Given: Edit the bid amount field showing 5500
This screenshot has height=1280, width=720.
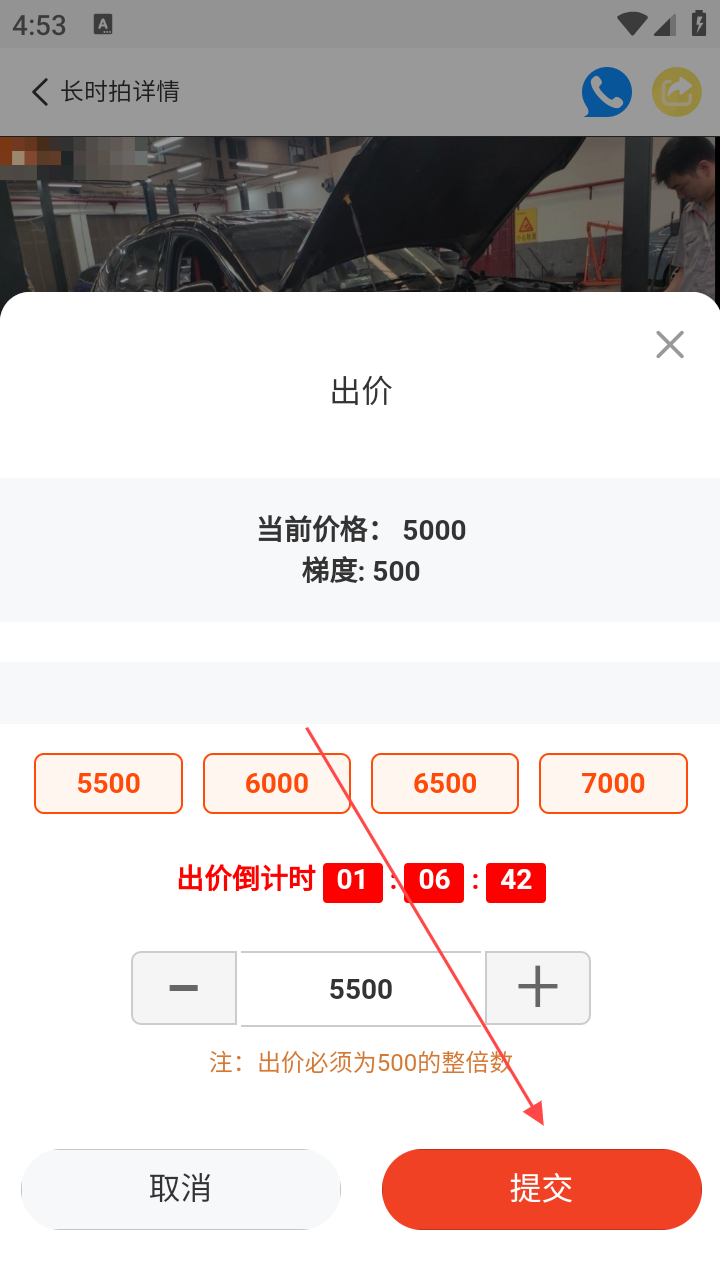Looking at the screenshot, I should [x=361, y=989].
